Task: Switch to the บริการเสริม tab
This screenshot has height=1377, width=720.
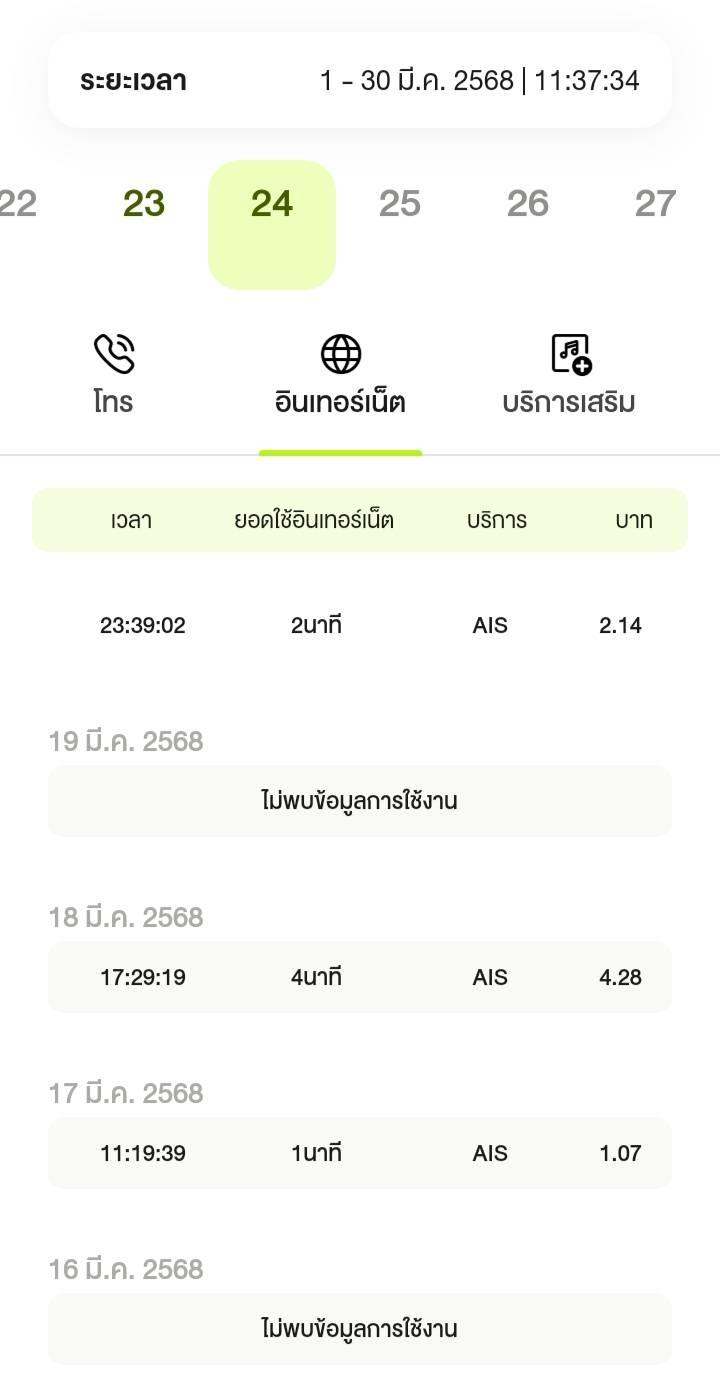Action: [x=569, y=376]
